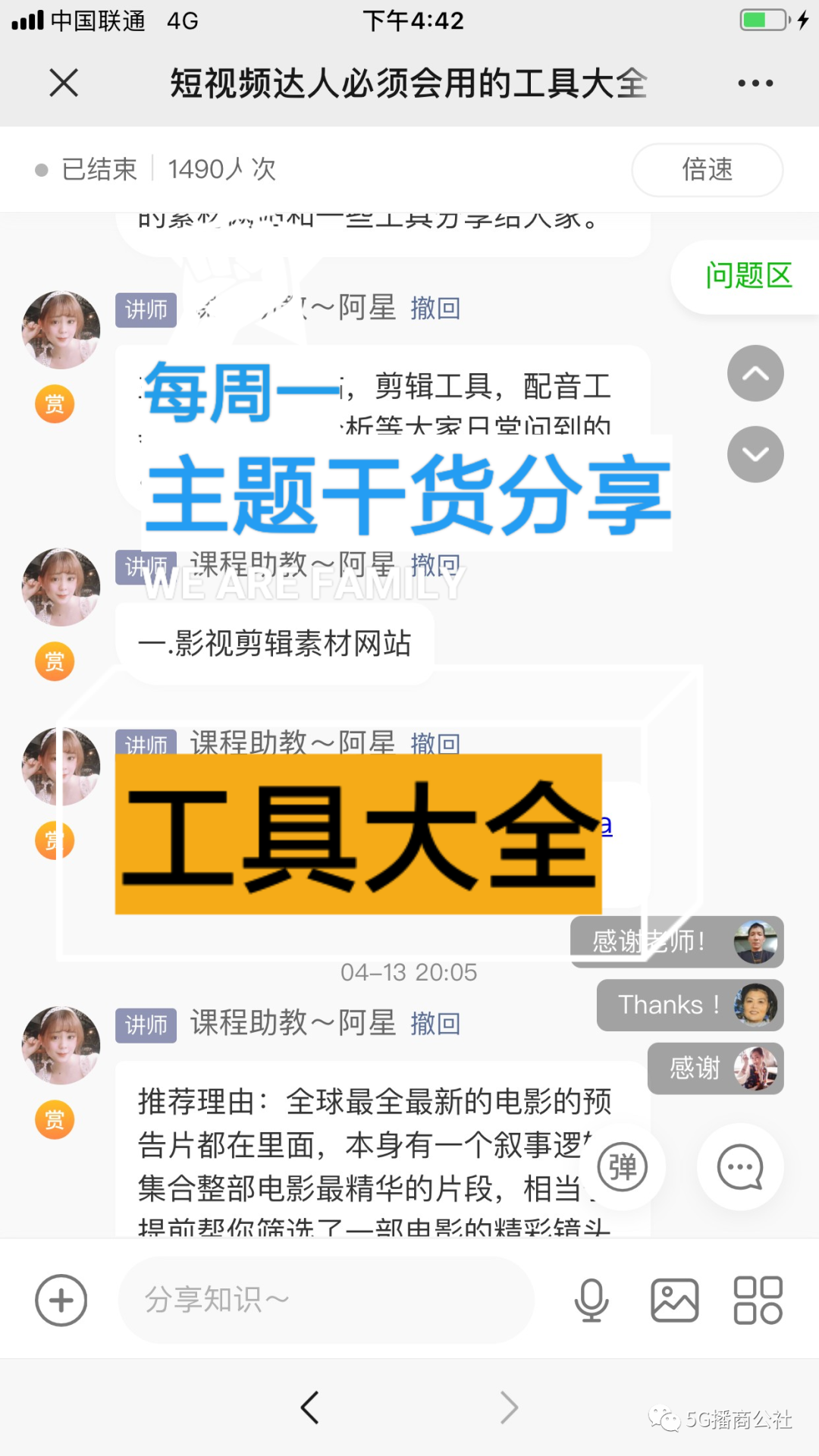Open the comment bubble button
This screenshot has height=1456, width=819.
click(740, 1167)
